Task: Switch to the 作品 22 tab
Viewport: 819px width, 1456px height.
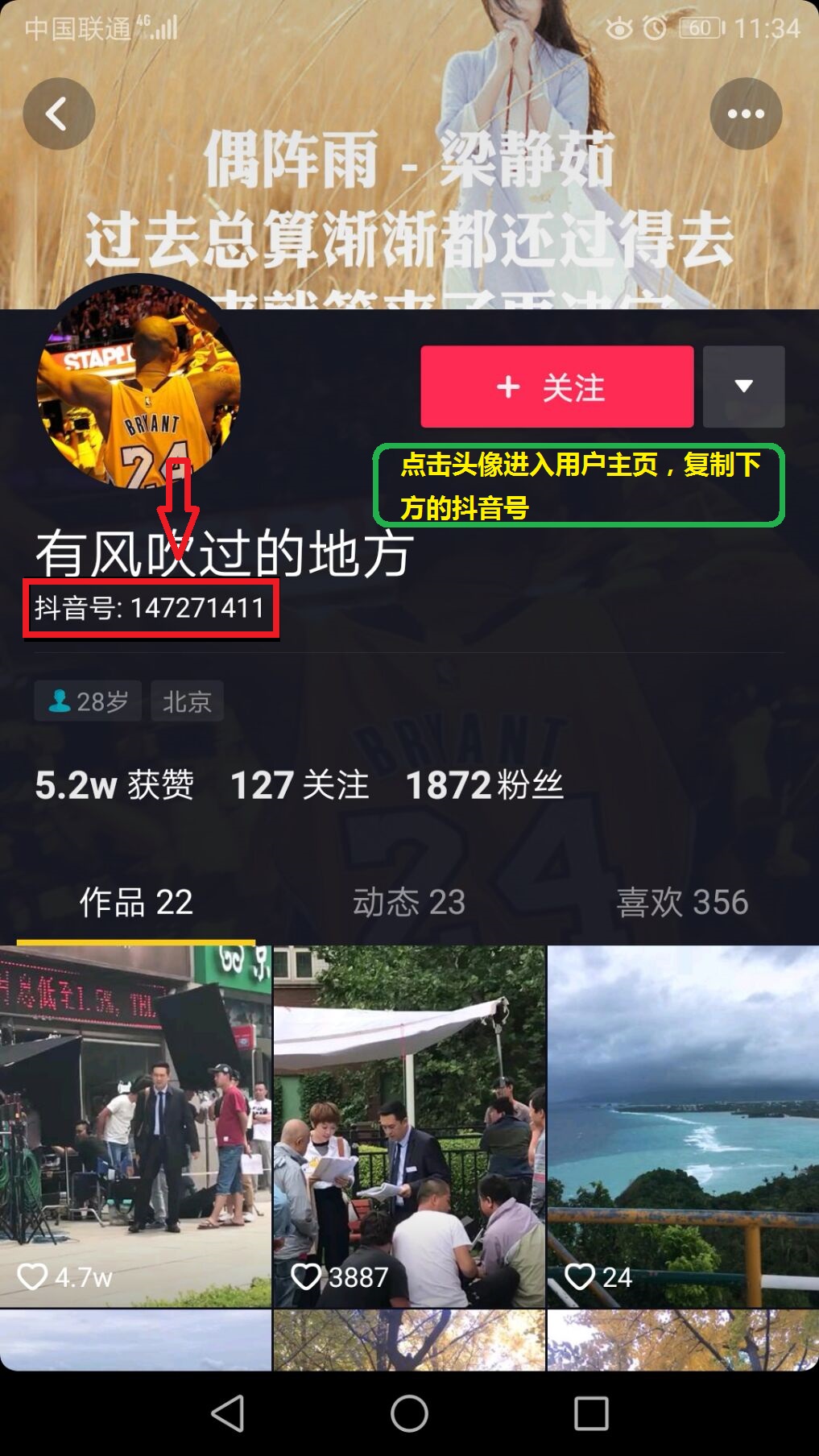Action: coord(136,903)
